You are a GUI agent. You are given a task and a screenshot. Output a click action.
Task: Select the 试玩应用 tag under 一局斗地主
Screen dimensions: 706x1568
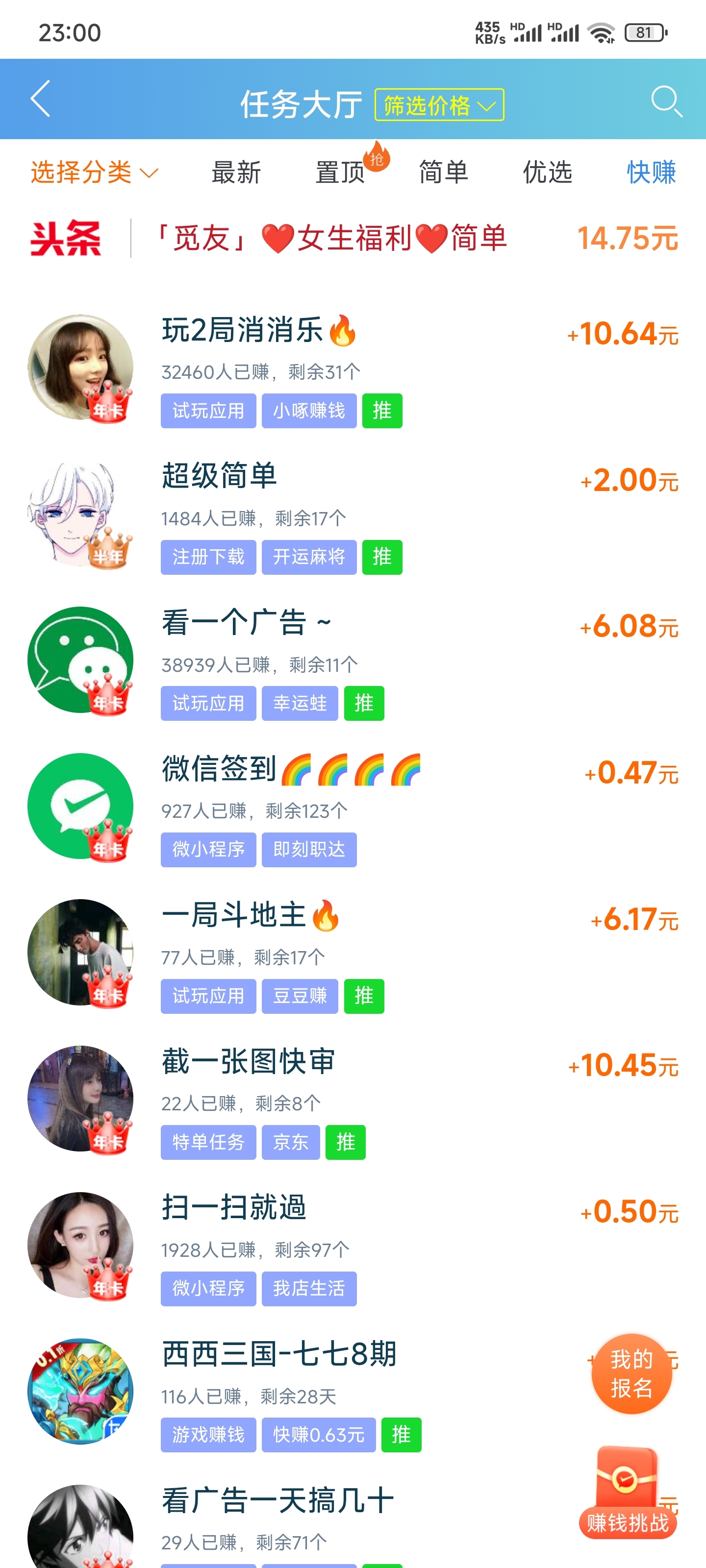click(x=208, y=997)
